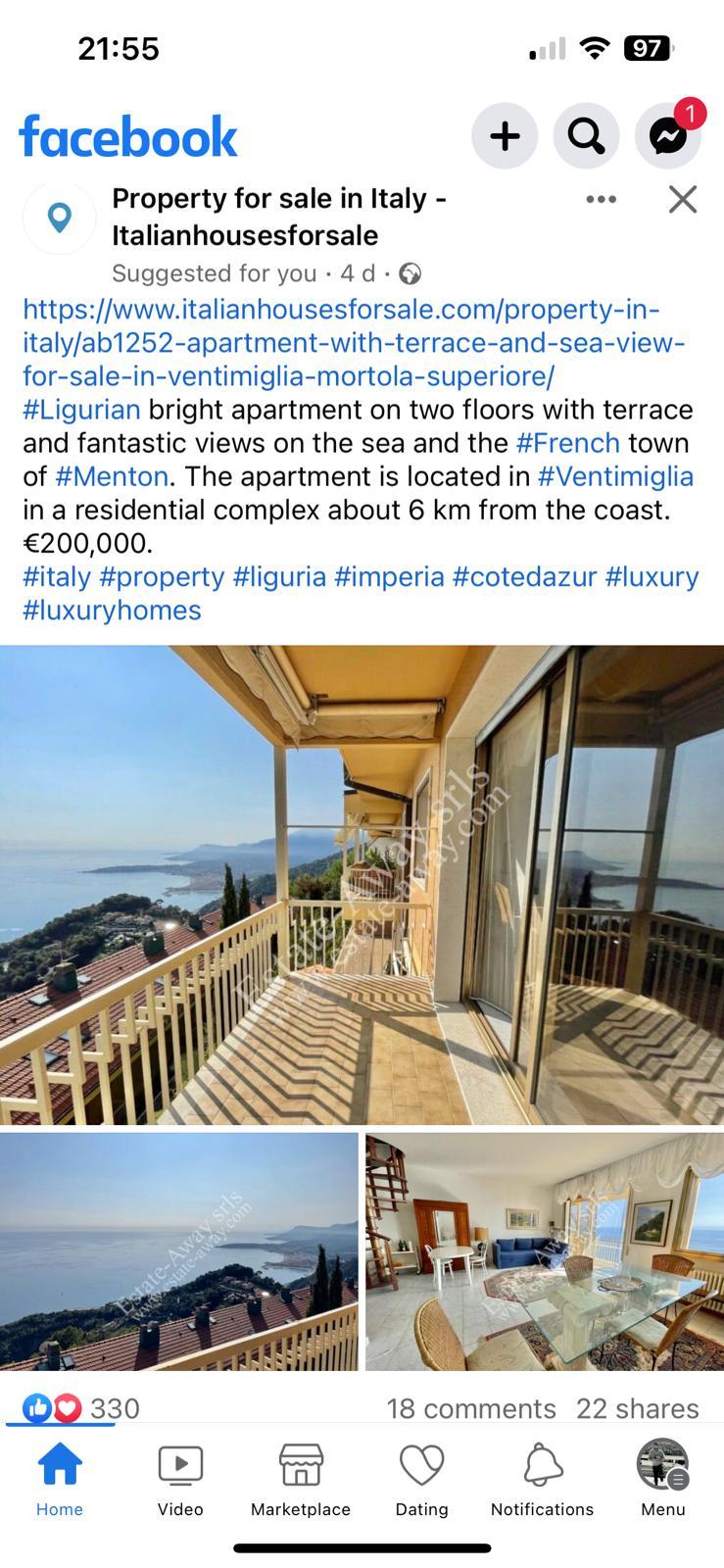Dismiss the suggested post with X

(x=683, y=199)
